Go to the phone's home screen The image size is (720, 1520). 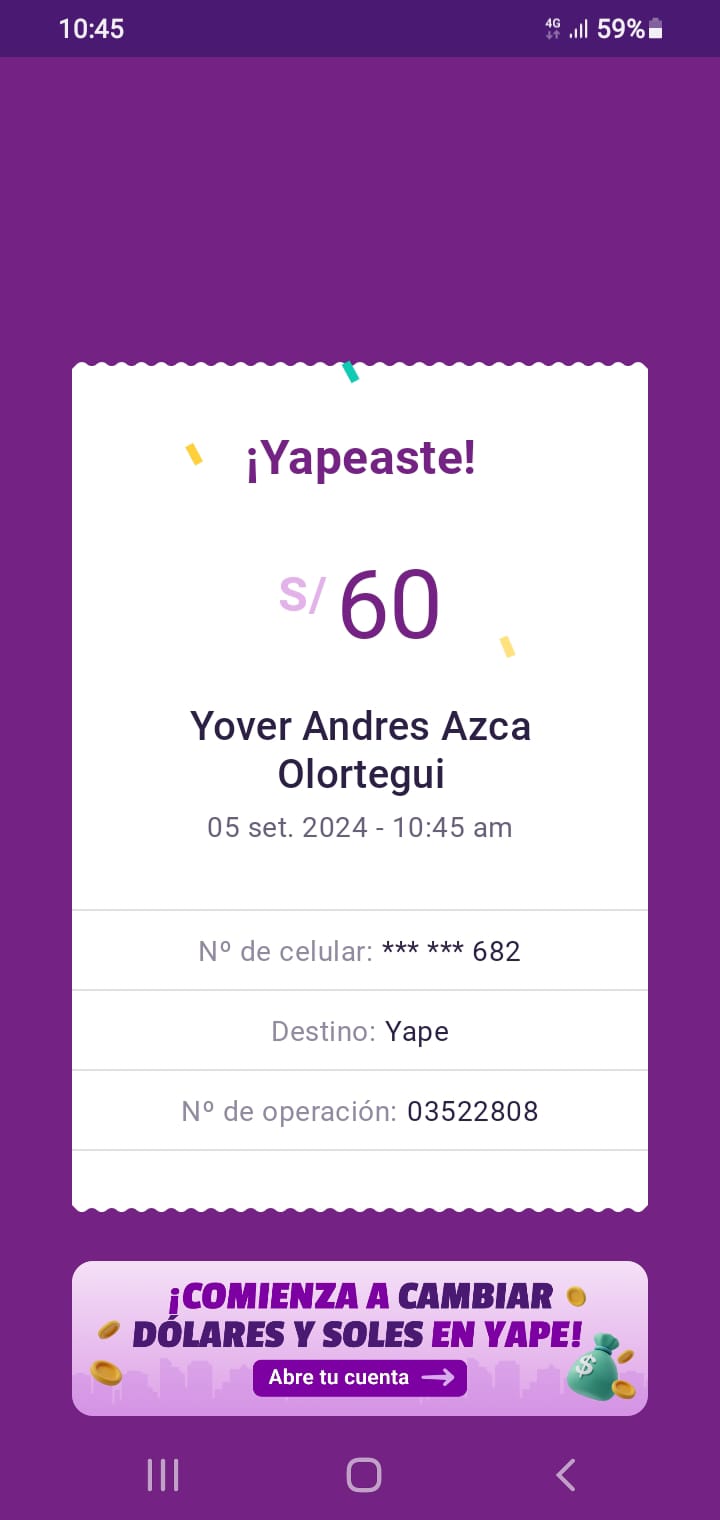(363, 1475)
